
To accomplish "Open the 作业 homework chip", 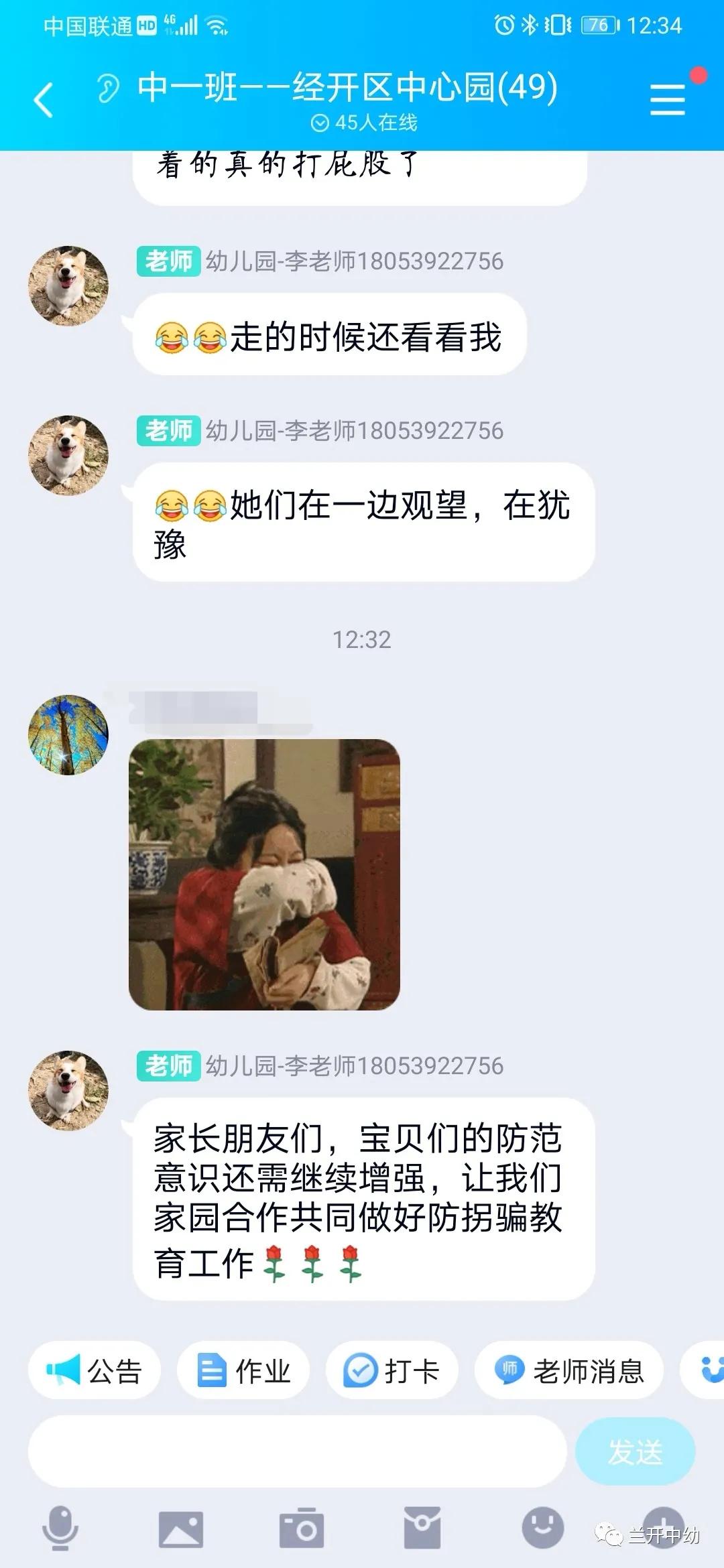I will click(243, 1370).
